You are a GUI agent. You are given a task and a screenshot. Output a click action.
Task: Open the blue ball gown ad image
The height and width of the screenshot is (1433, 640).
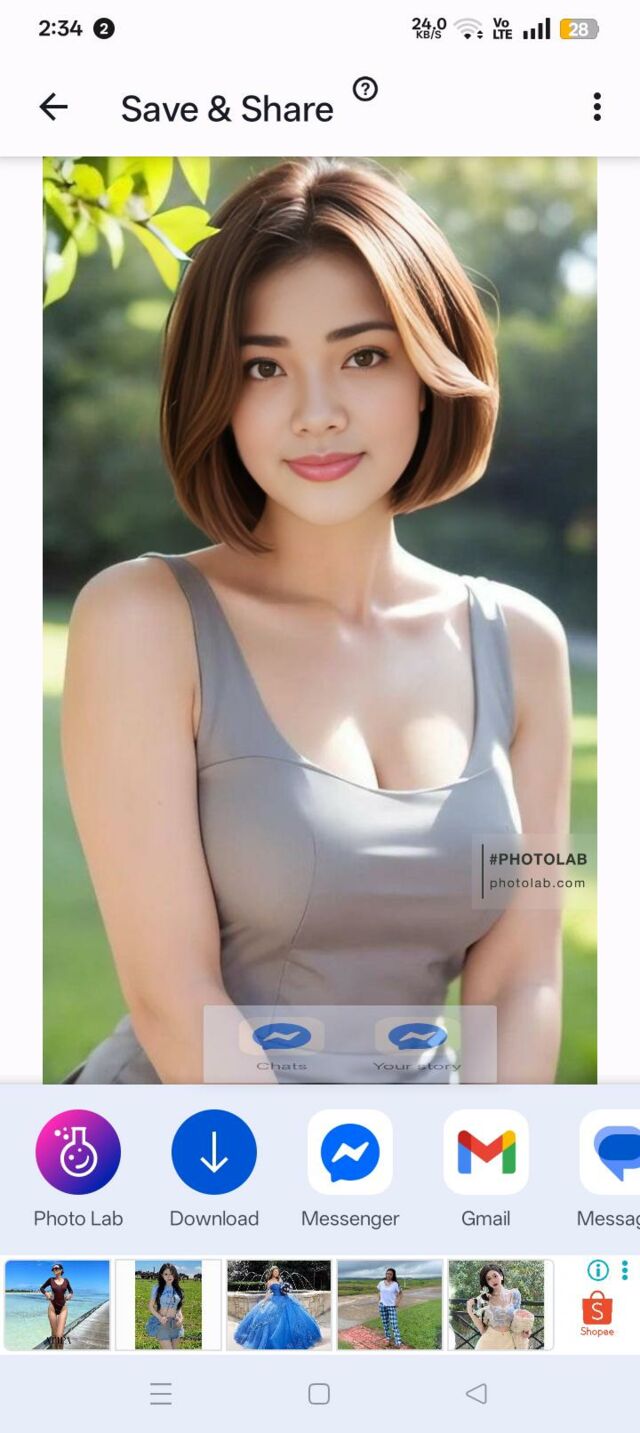click(278, 1304)
